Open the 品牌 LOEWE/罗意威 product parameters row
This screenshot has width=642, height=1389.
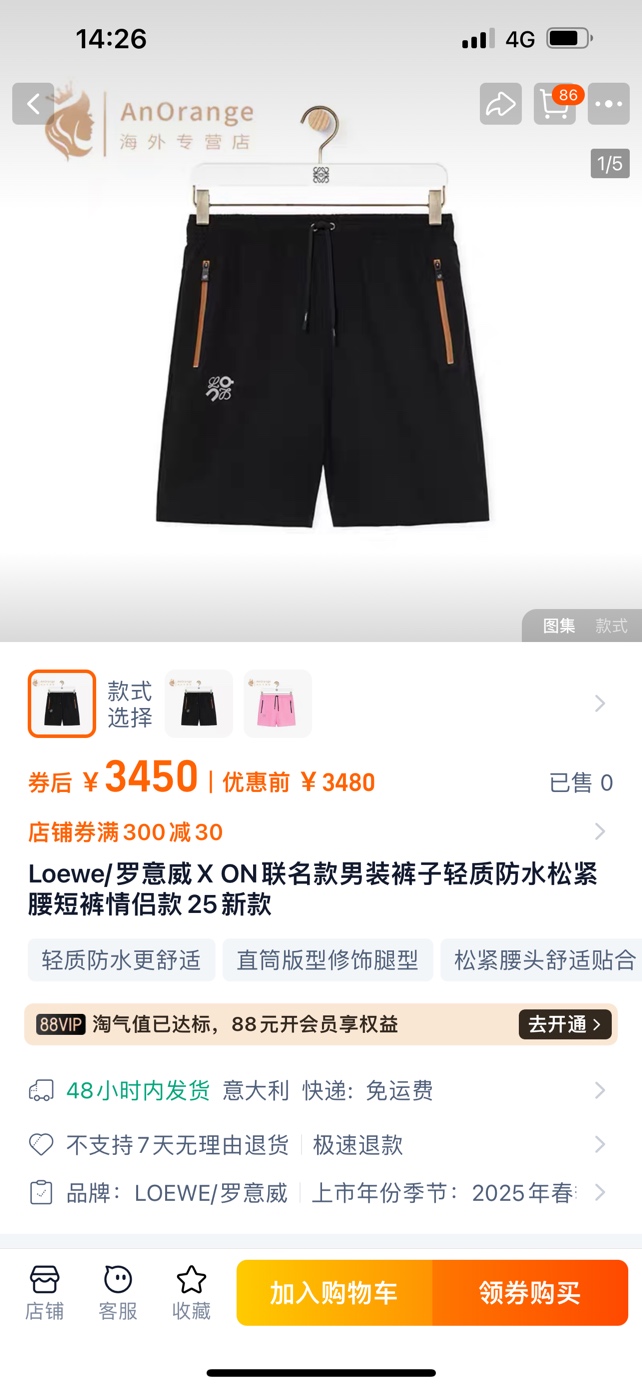click(320, 1192)
